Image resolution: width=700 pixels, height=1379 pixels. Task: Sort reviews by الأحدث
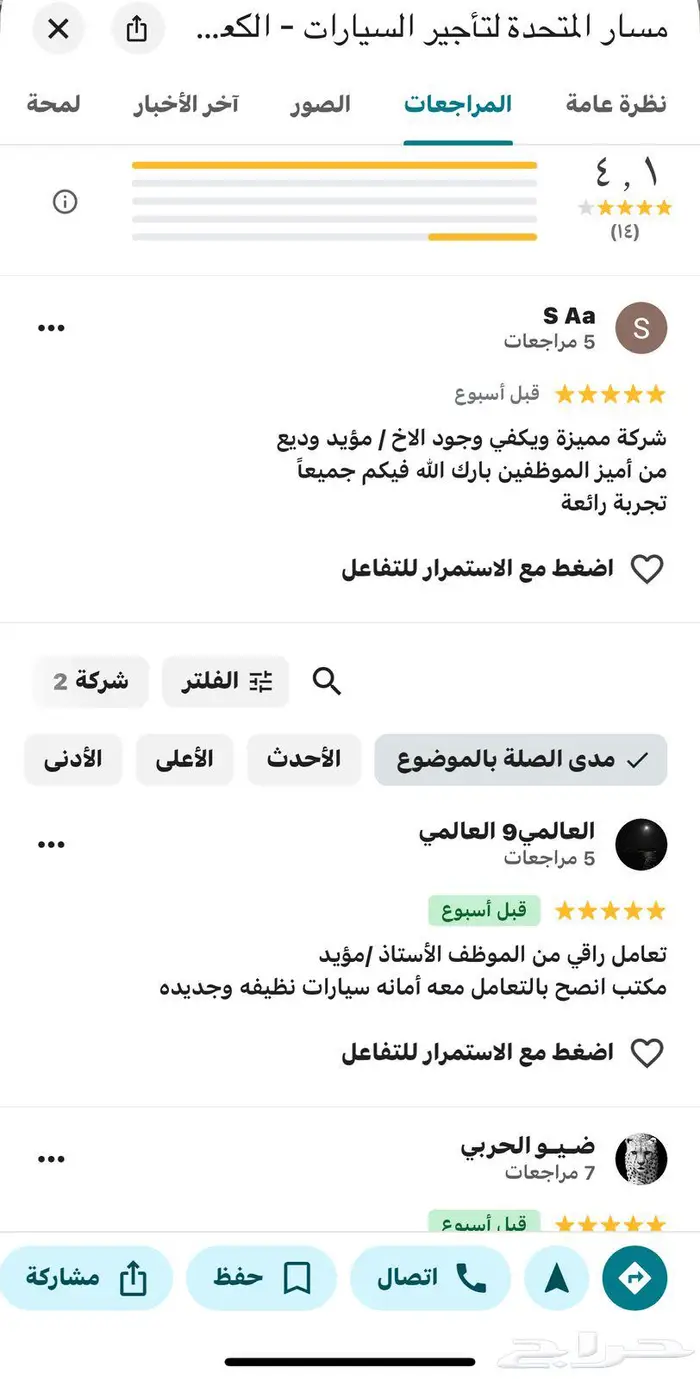tap(303, 759)
